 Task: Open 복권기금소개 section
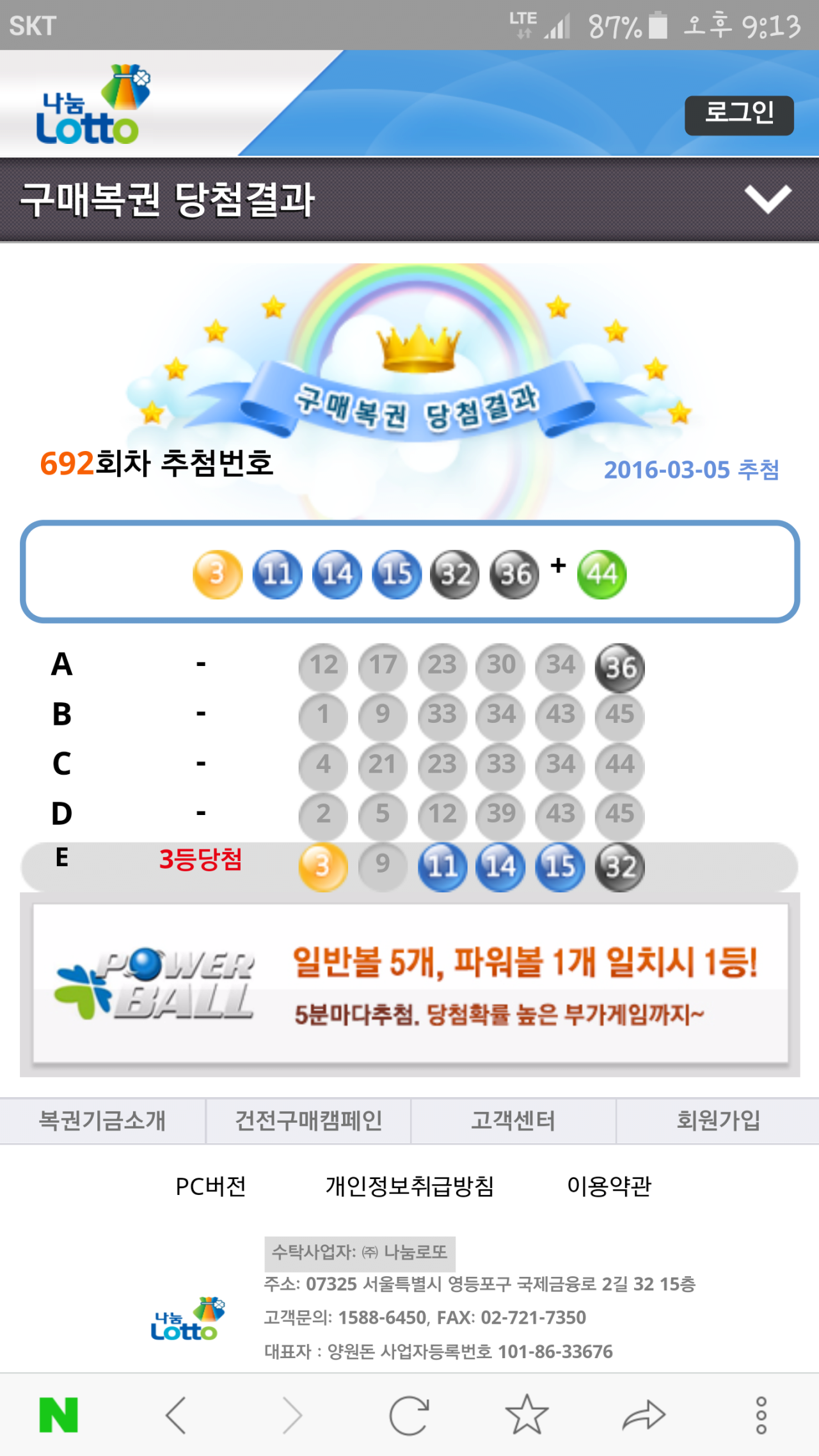coord(102,1121)
